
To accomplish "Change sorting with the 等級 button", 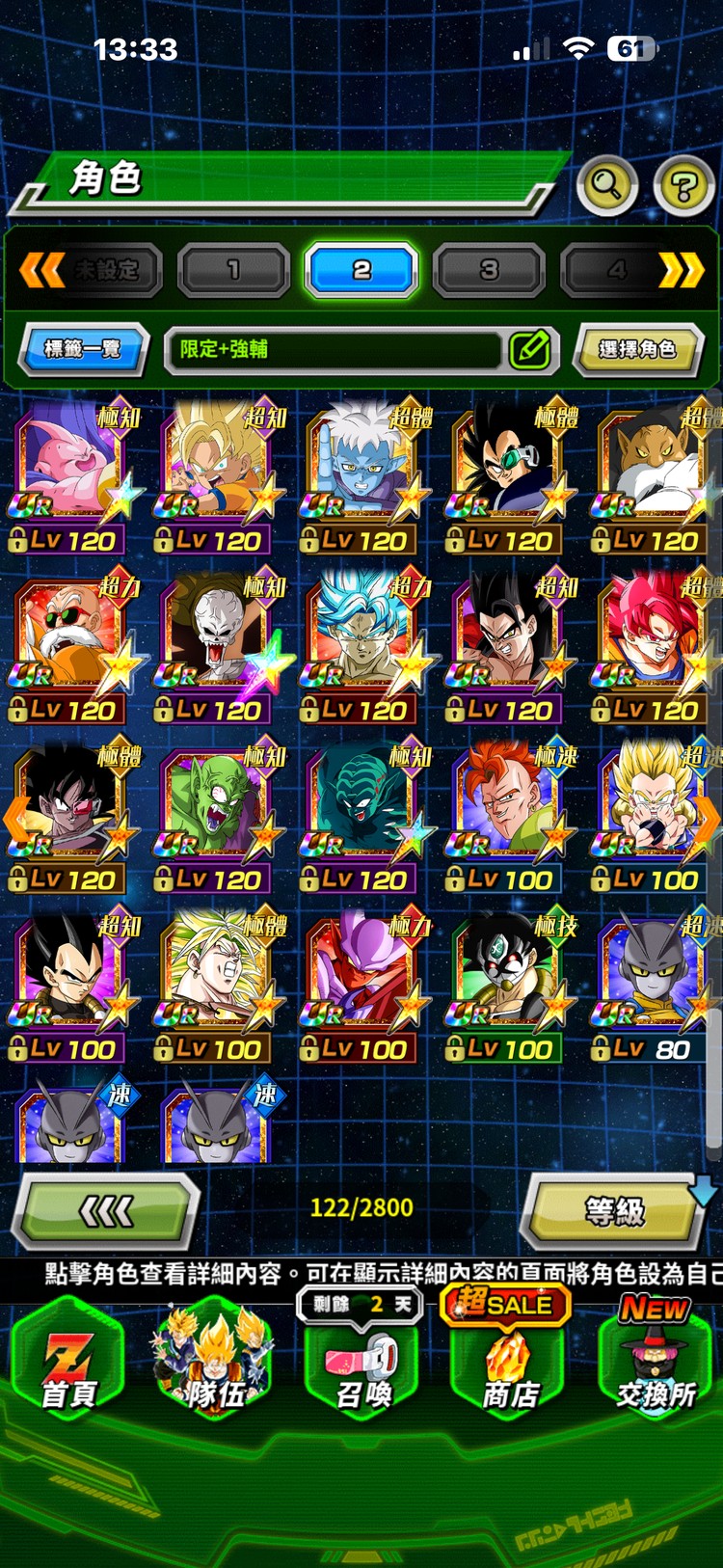I will (615, 1210).
